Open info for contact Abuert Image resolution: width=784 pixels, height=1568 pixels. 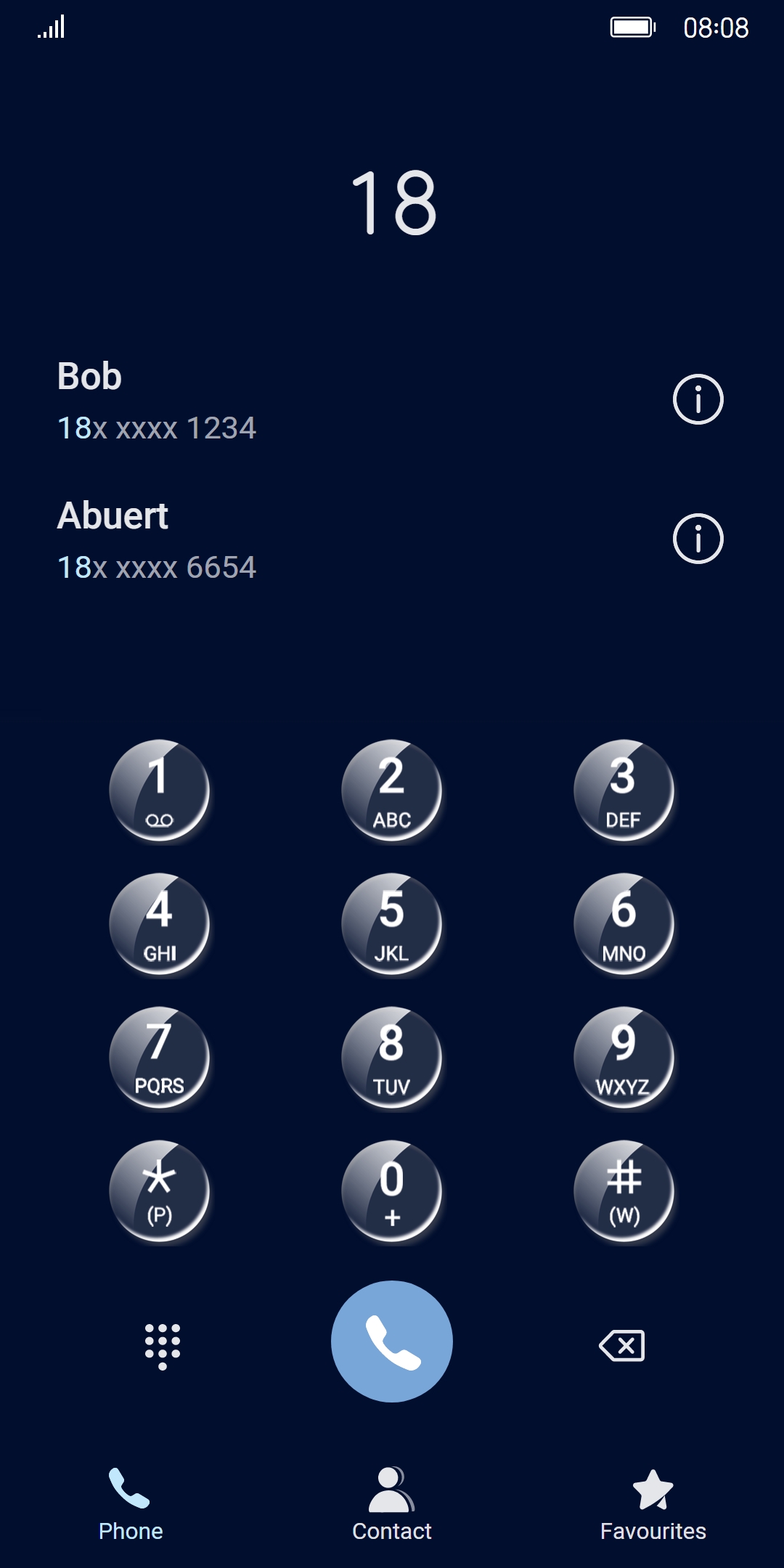(698, 539)
